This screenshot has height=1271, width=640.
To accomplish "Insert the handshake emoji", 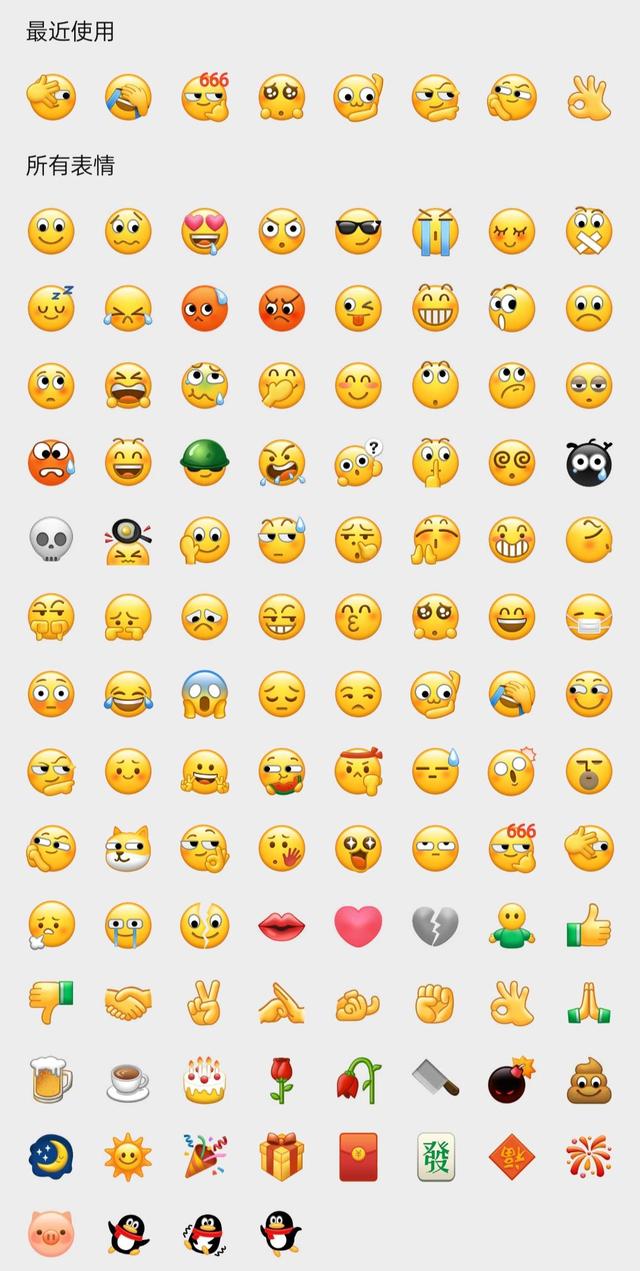I will (x=128, y=1003).
